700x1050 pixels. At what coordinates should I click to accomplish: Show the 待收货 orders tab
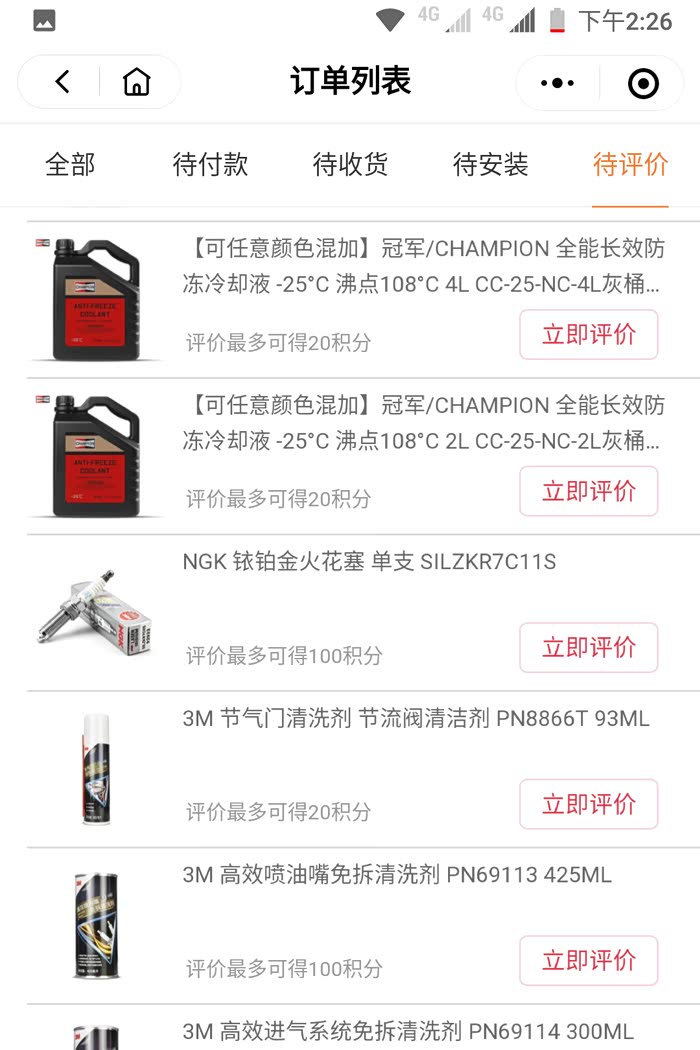coord(350,165)
